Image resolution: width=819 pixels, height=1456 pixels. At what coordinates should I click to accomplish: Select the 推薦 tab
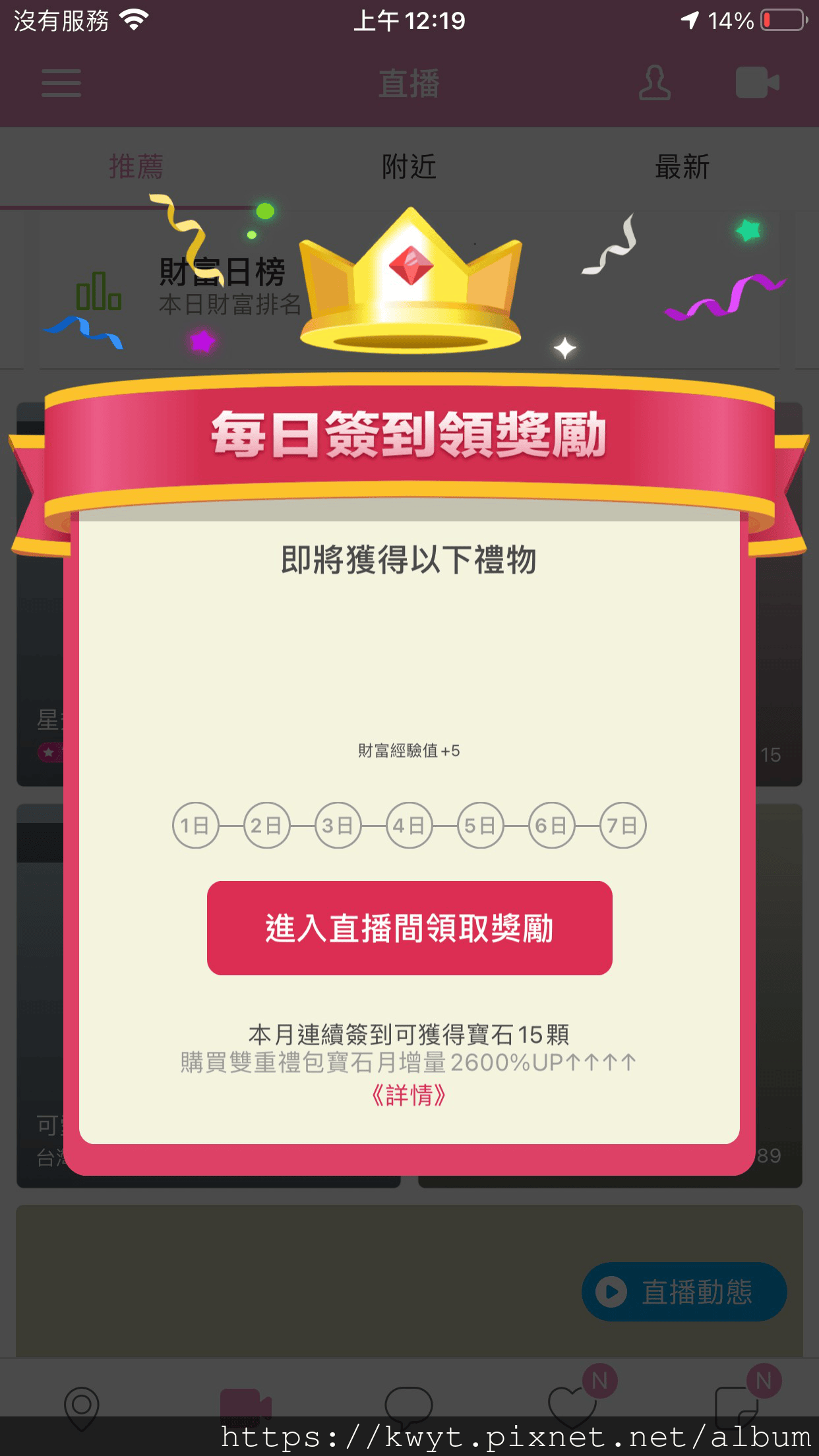click(136, 167)
